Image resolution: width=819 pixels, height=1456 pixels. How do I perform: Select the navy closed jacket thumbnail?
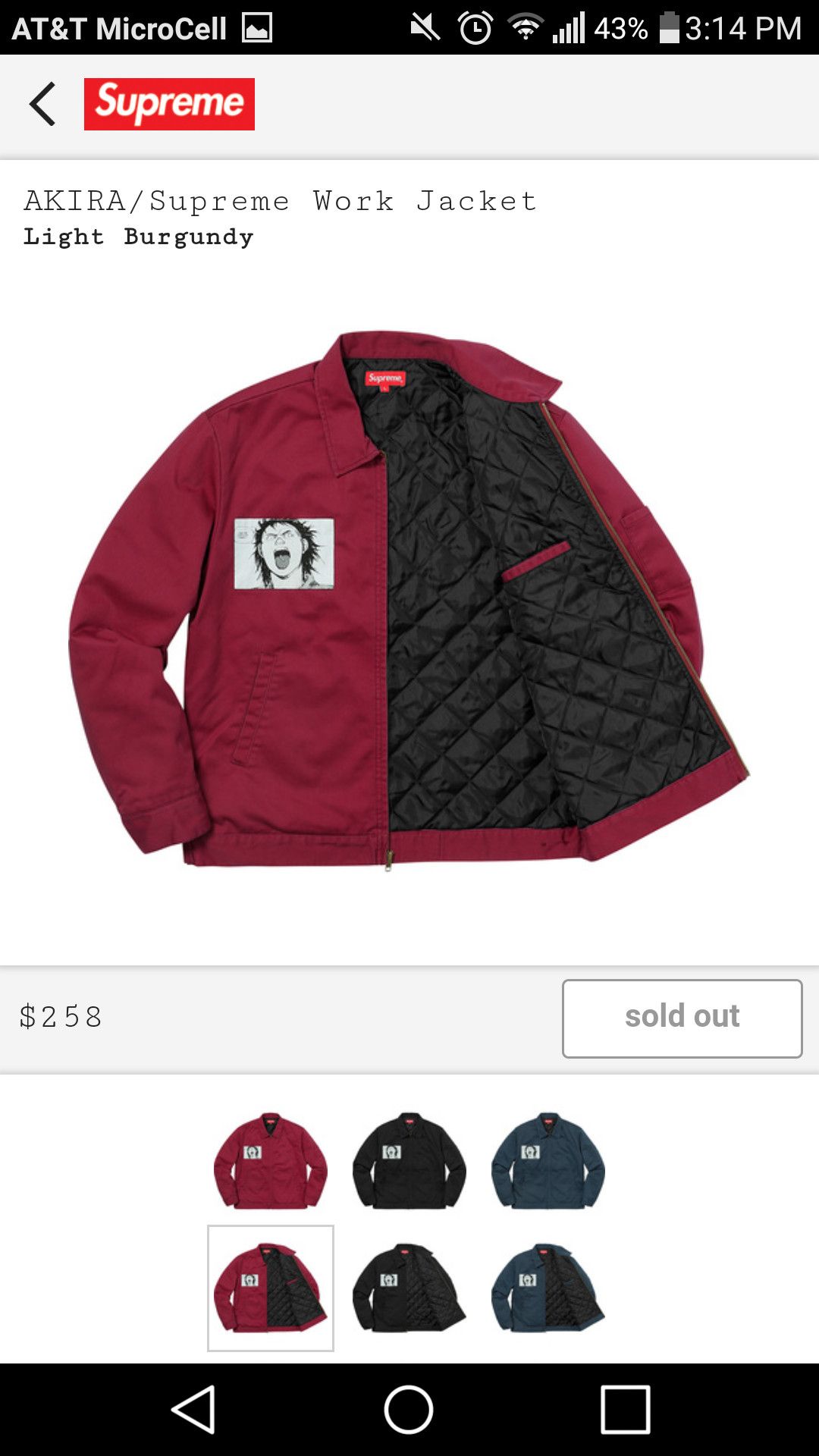coord(548,1161)
